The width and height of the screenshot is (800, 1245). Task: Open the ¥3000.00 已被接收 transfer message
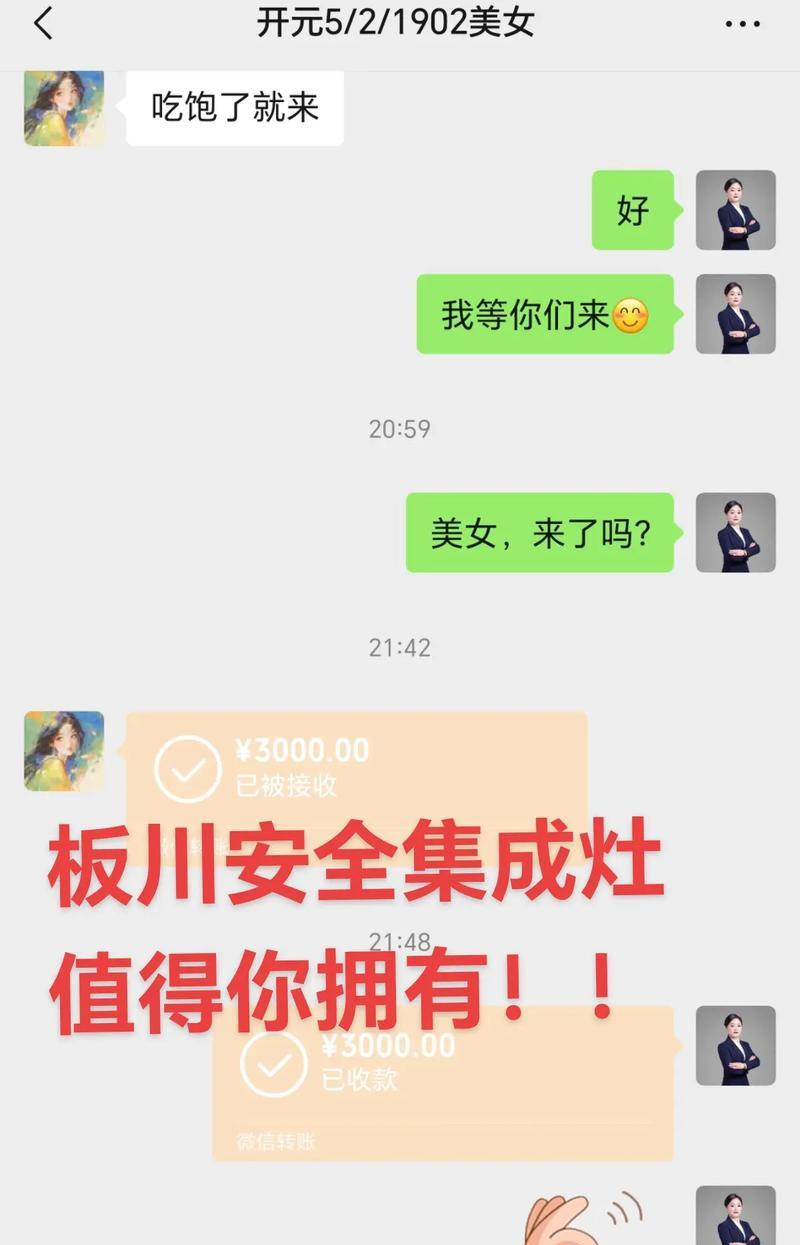coord(355,770)
